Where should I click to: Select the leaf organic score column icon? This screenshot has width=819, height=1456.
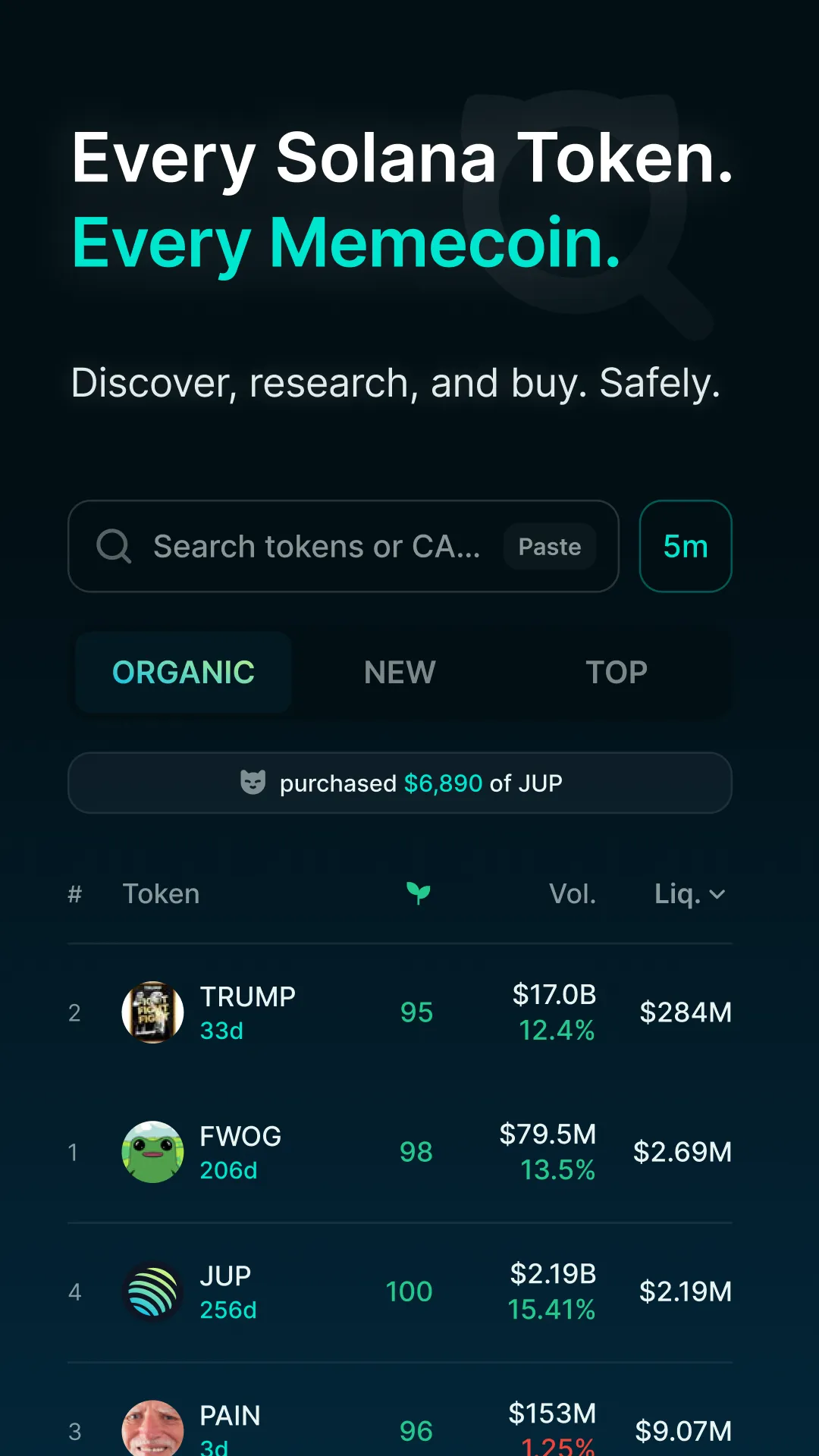[416, 893]
